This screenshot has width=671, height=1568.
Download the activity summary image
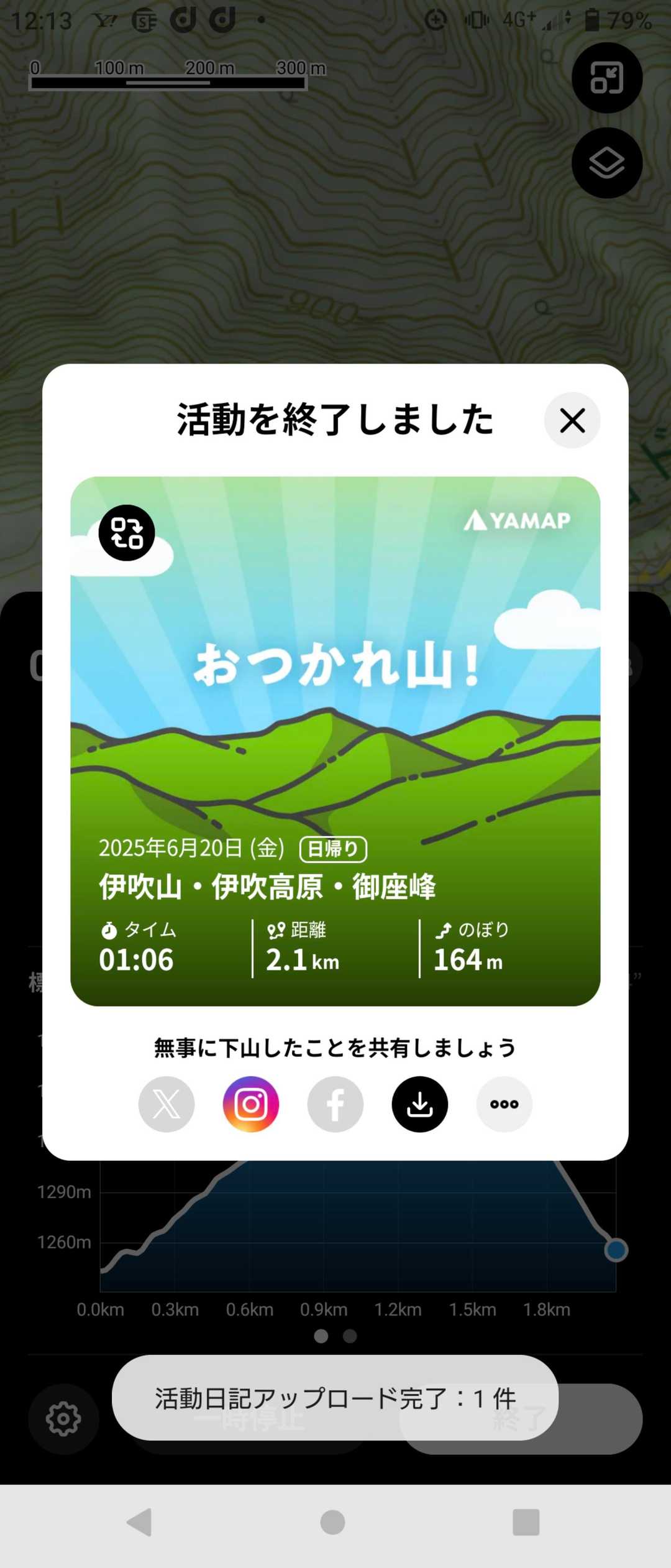420,1104
